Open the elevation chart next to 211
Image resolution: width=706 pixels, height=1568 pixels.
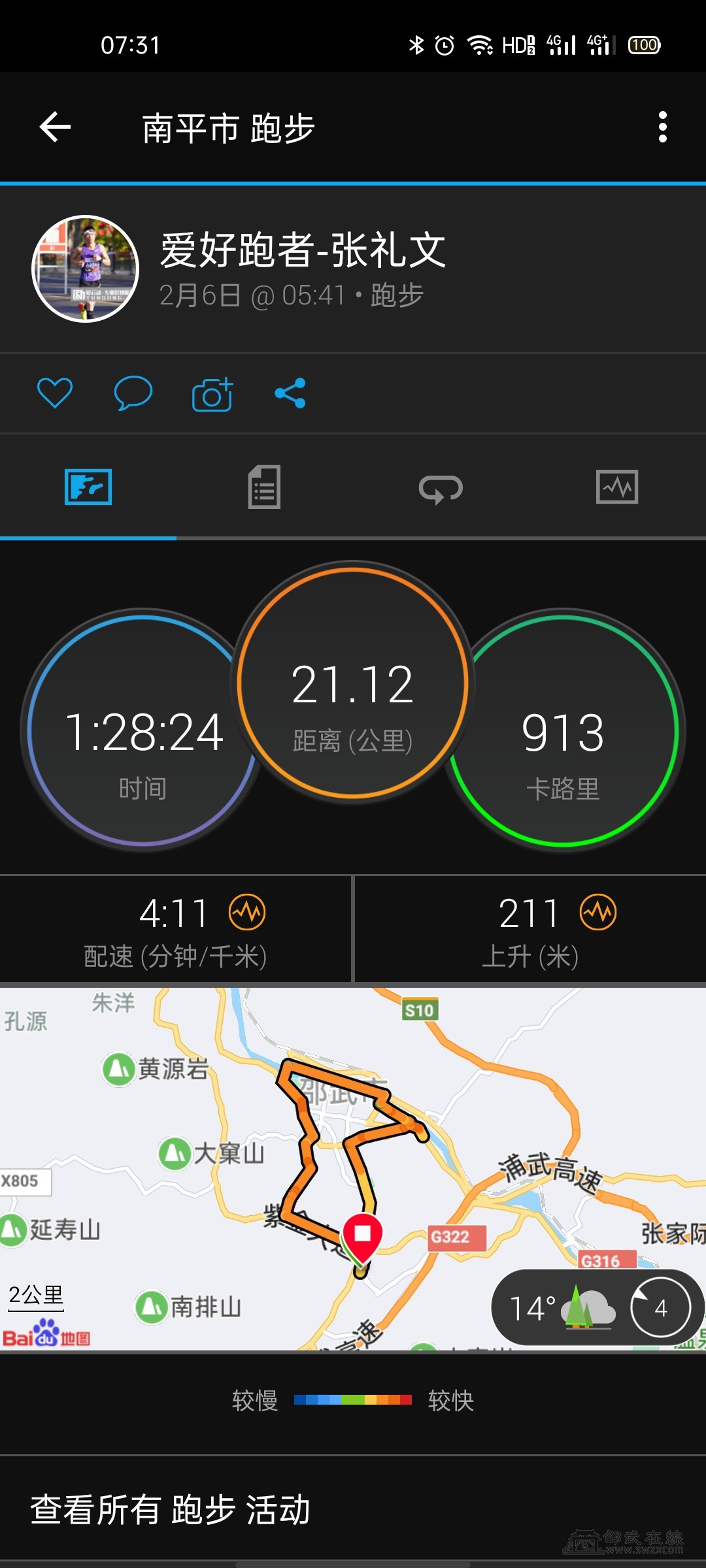click(x=598, y=912)
